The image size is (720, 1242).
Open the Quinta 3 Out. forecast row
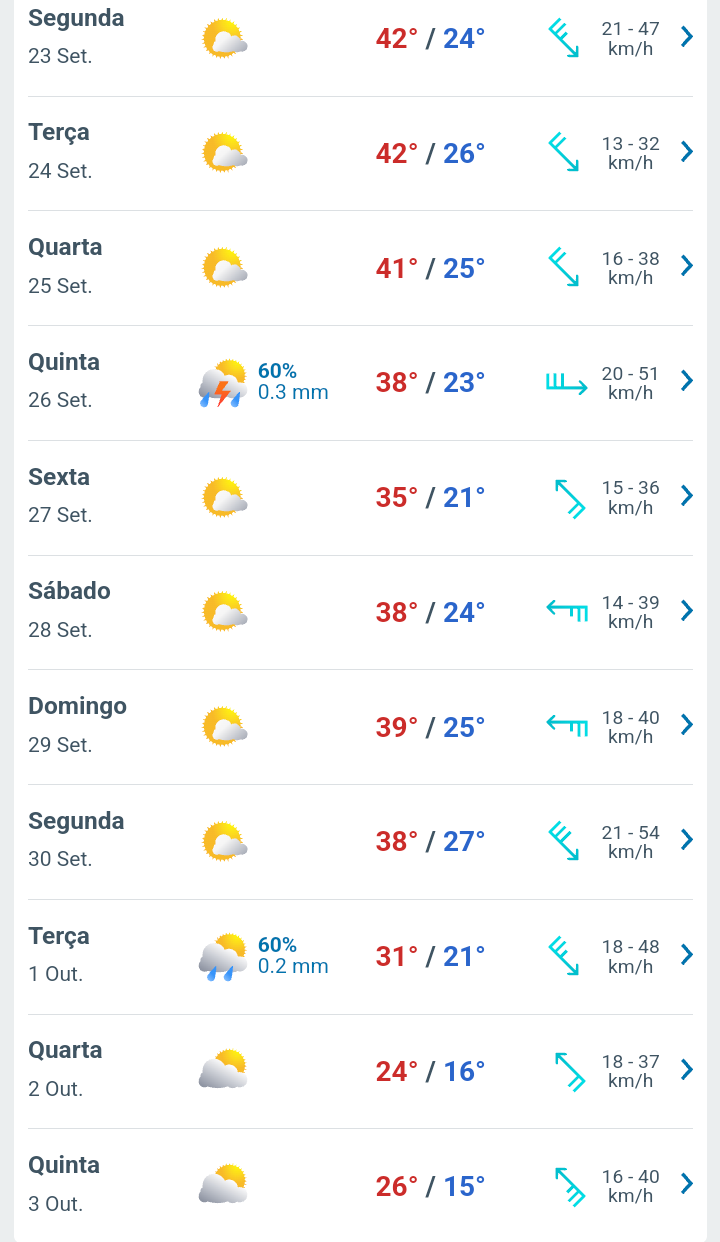tap(360, 1185)
